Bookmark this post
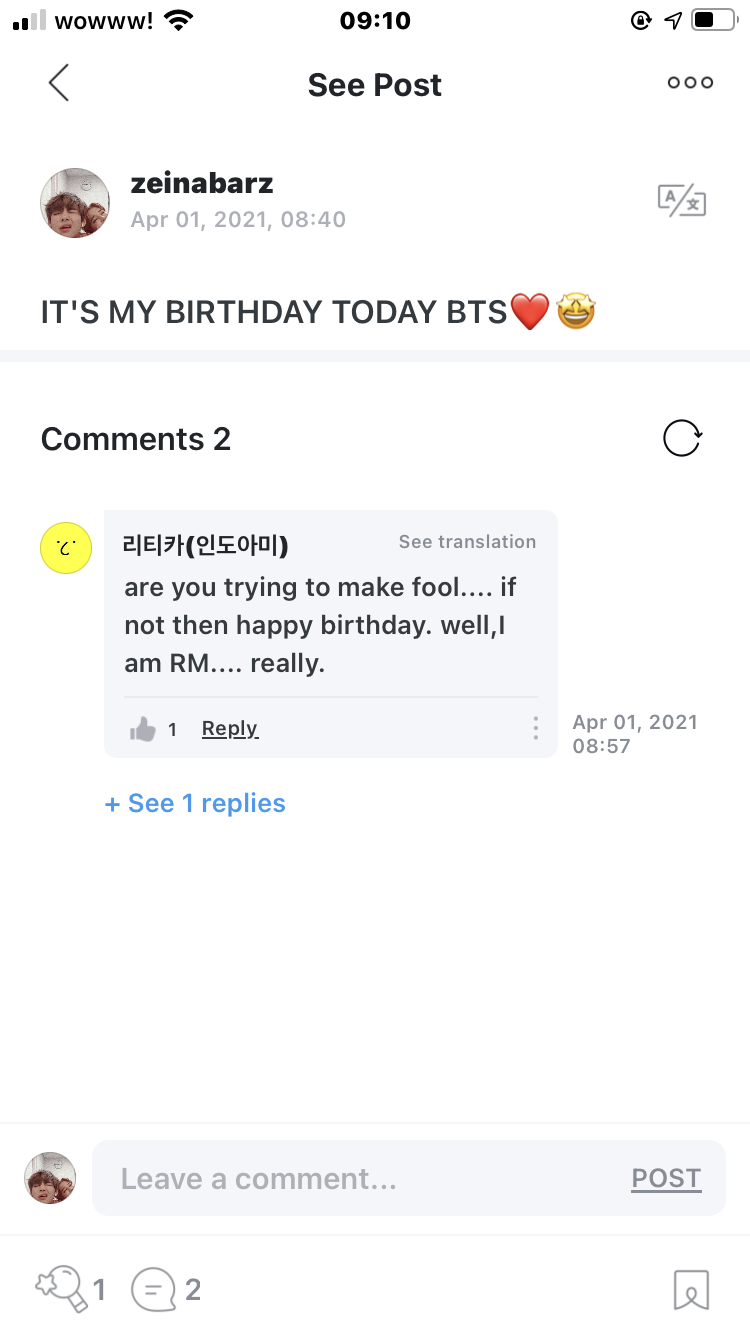750x1334 pixels. tap(691, 1289)
